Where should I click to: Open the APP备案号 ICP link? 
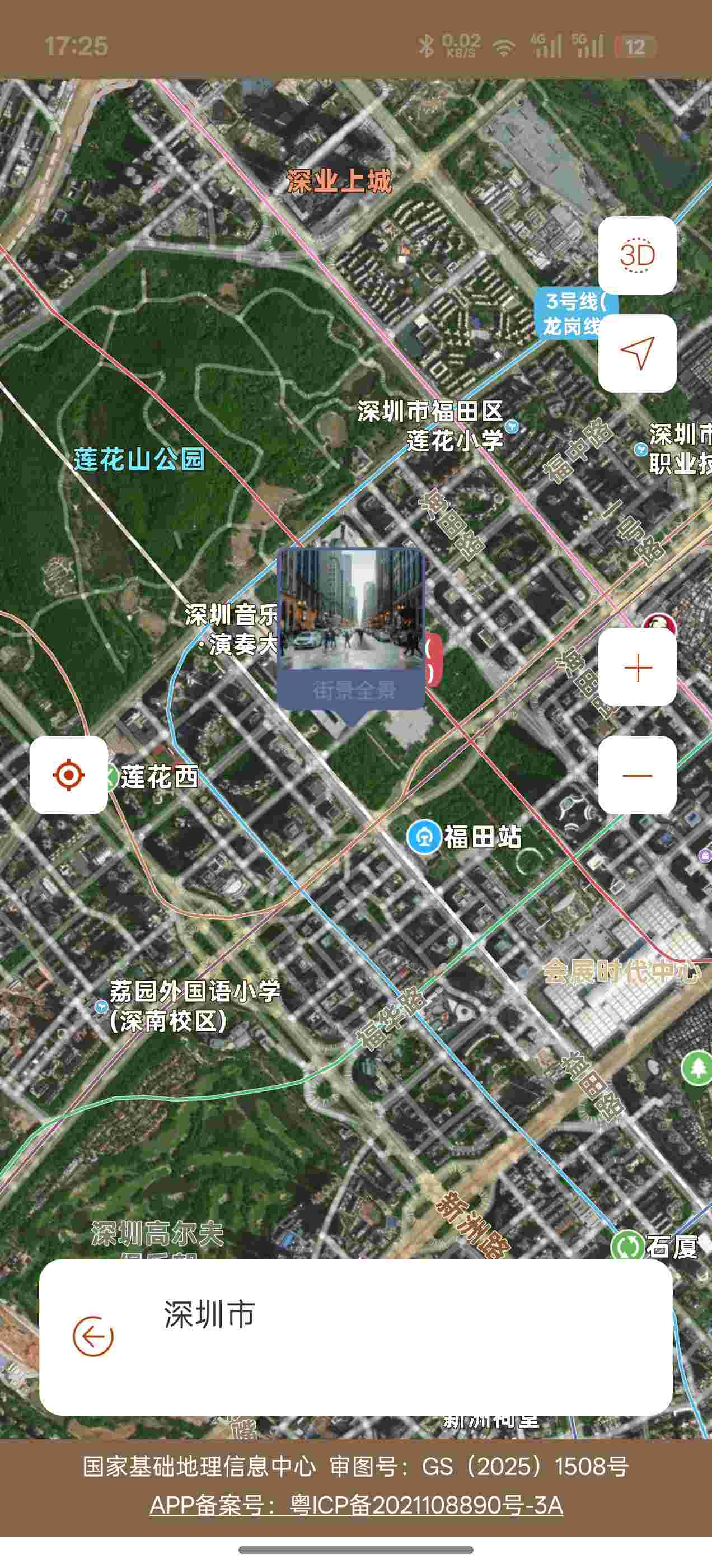[356, 1505]
